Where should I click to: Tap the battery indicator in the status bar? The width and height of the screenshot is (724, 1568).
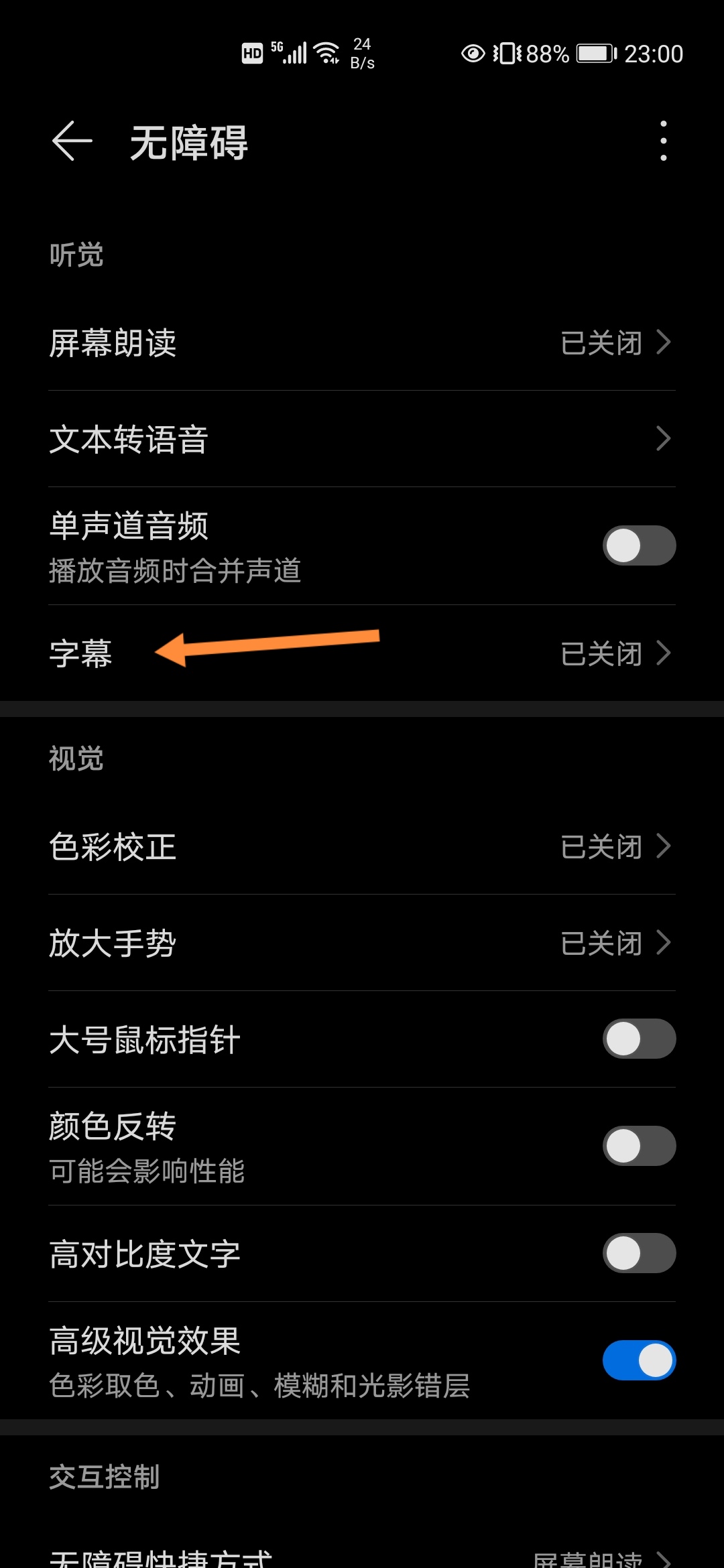(591, 53)
